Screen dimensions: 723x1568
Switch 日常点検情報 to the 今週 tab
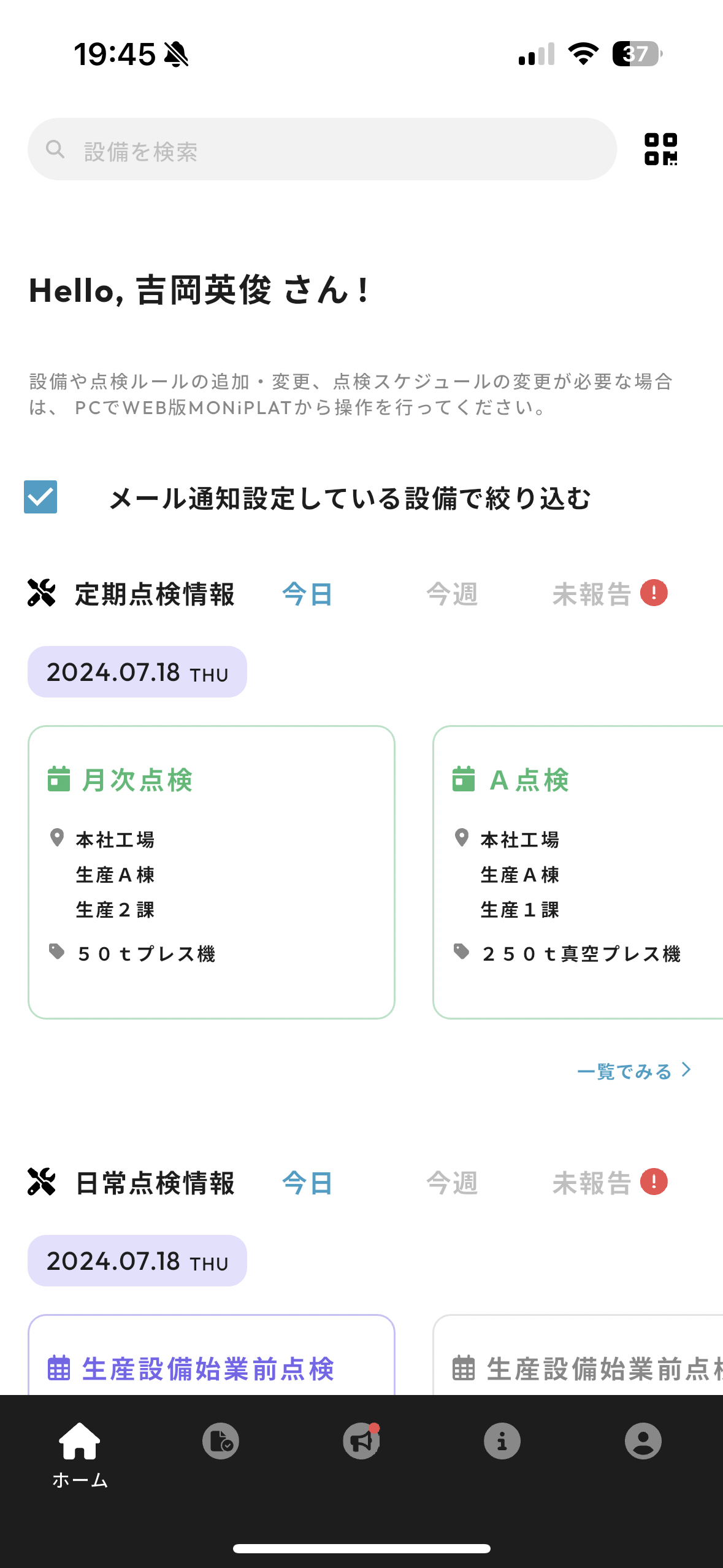click(x=452, y=1183)
